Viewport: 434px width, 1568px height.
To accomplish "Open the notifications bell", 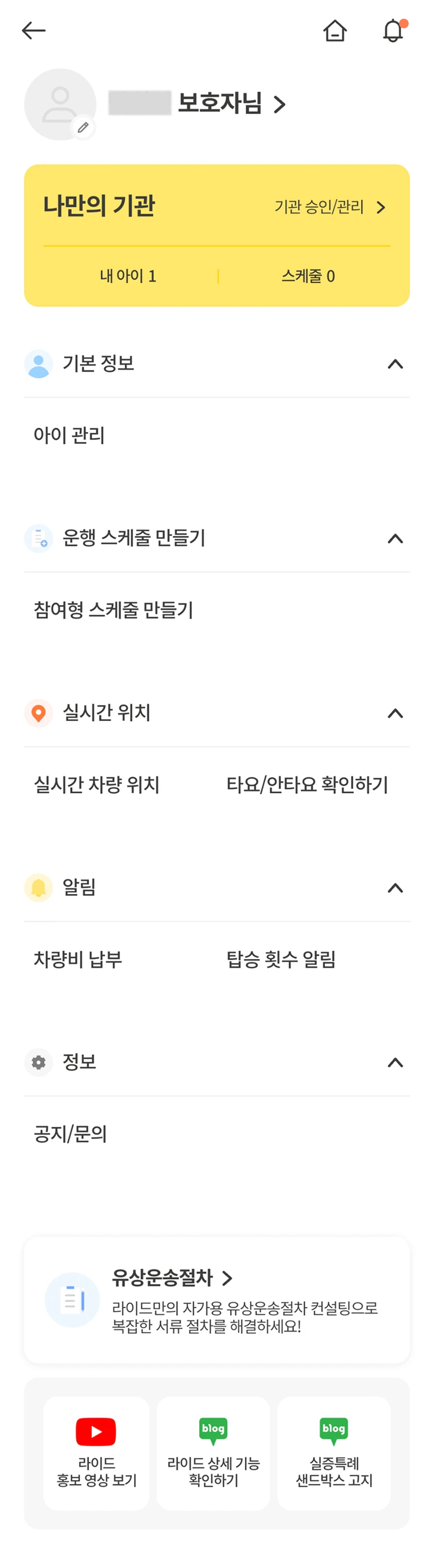I will coord(393,31).
